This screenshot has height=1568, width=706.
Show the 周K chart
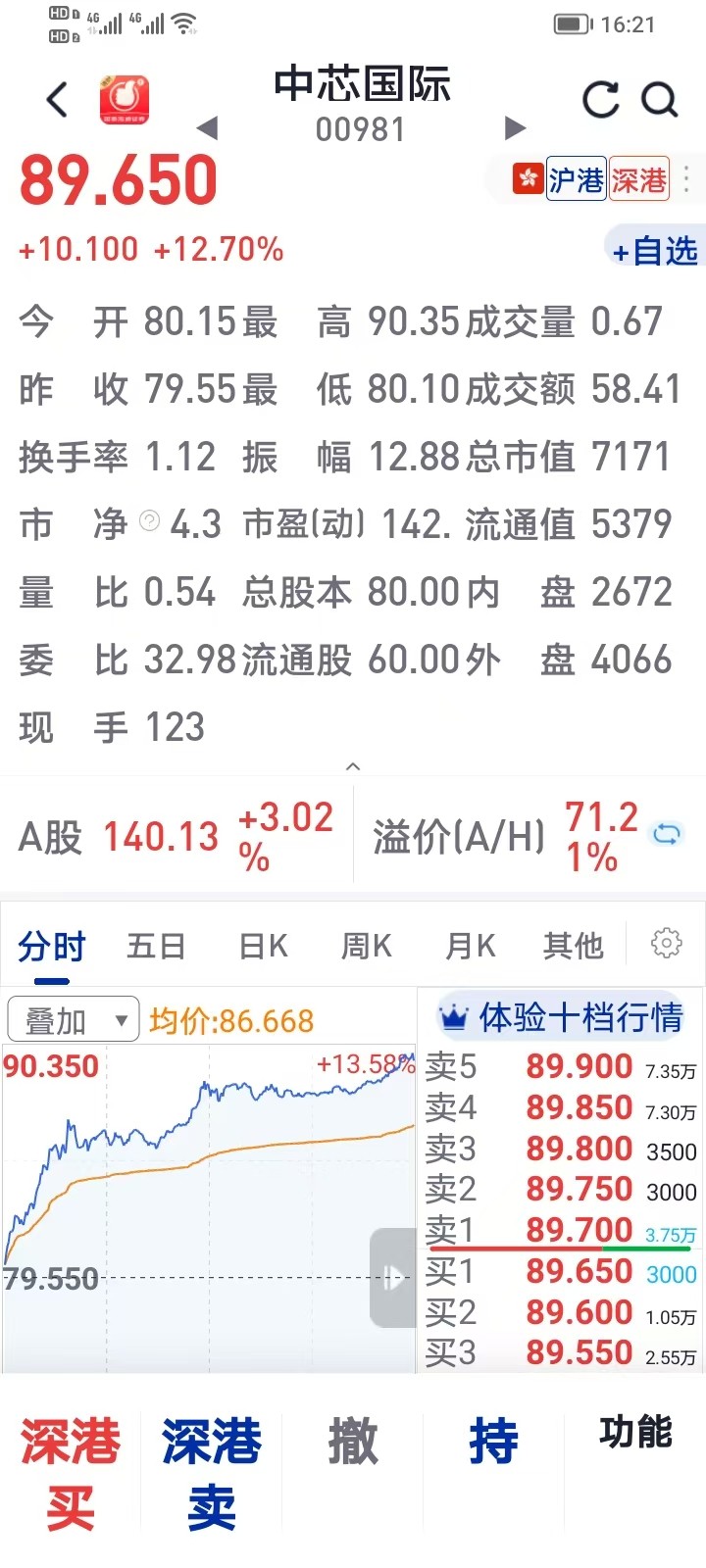(366, 947)
